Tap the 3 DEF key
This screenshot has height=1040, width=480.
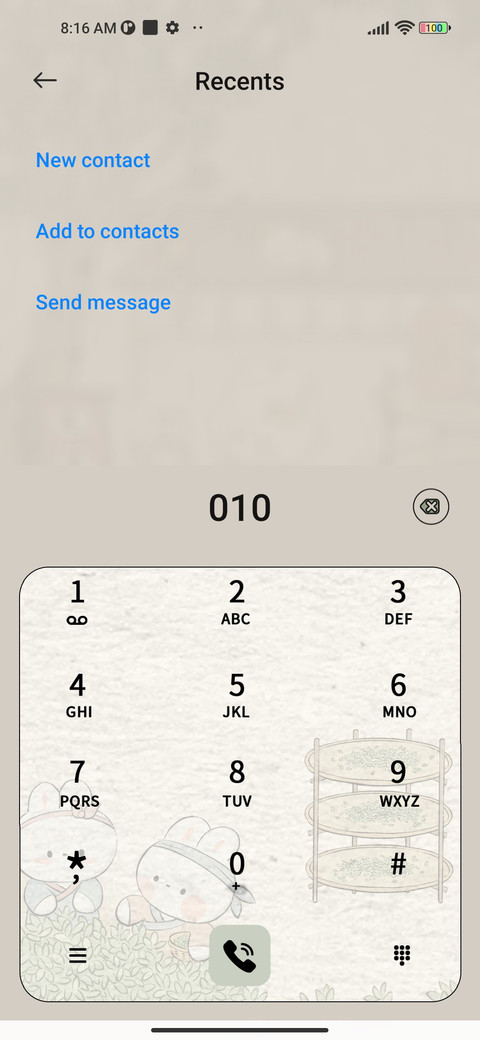coord(398,602)
